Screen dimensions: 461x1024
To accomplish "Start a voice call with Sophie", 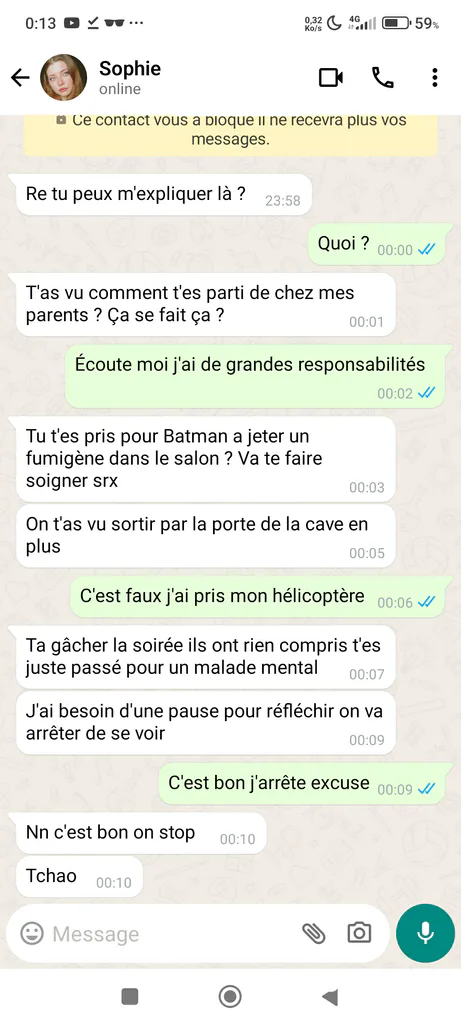I will (x=383, y=78).
